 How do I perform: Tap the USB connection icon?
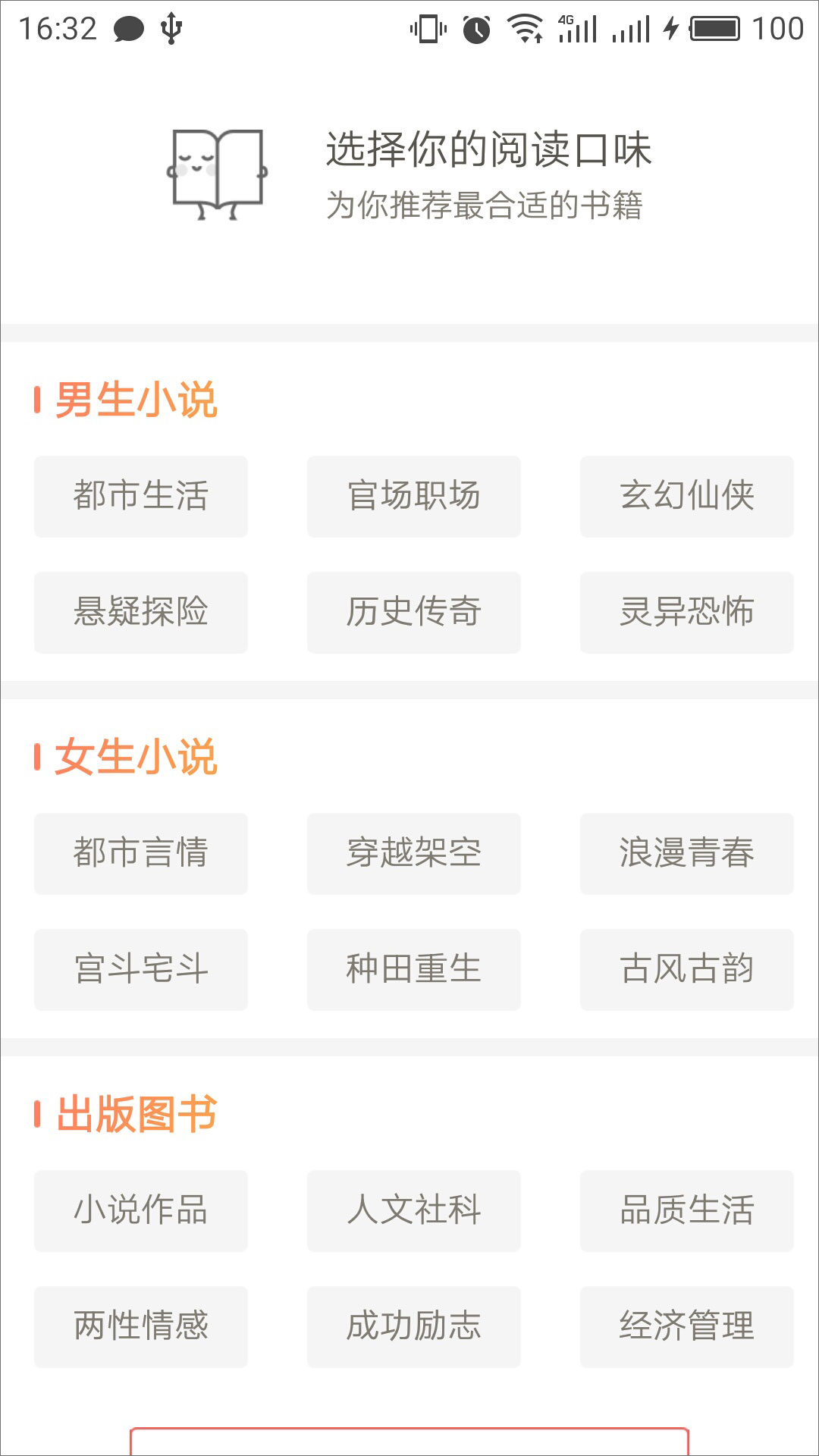point(171,27)
